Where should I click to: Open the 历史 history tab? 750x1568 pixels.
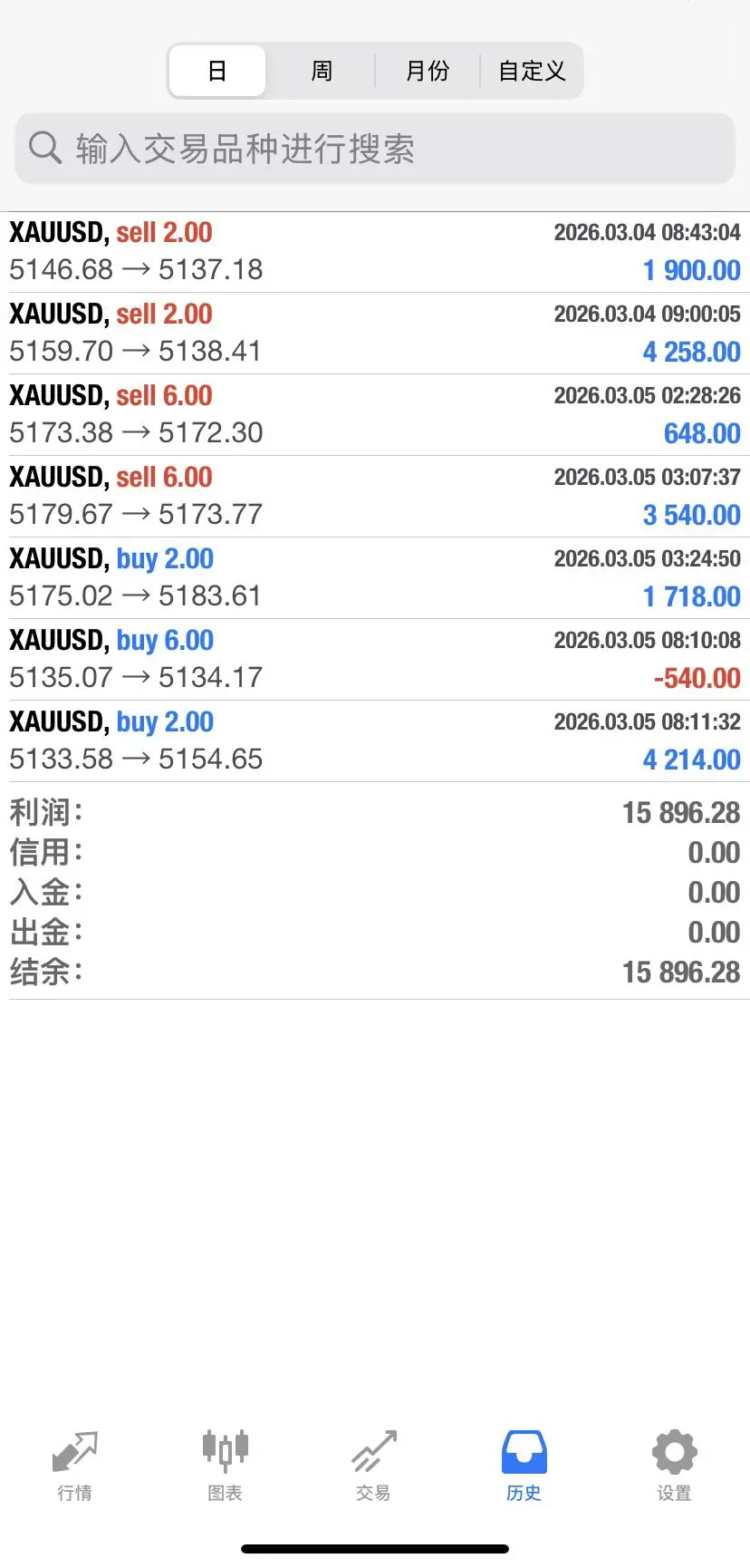pos(524,1466)
